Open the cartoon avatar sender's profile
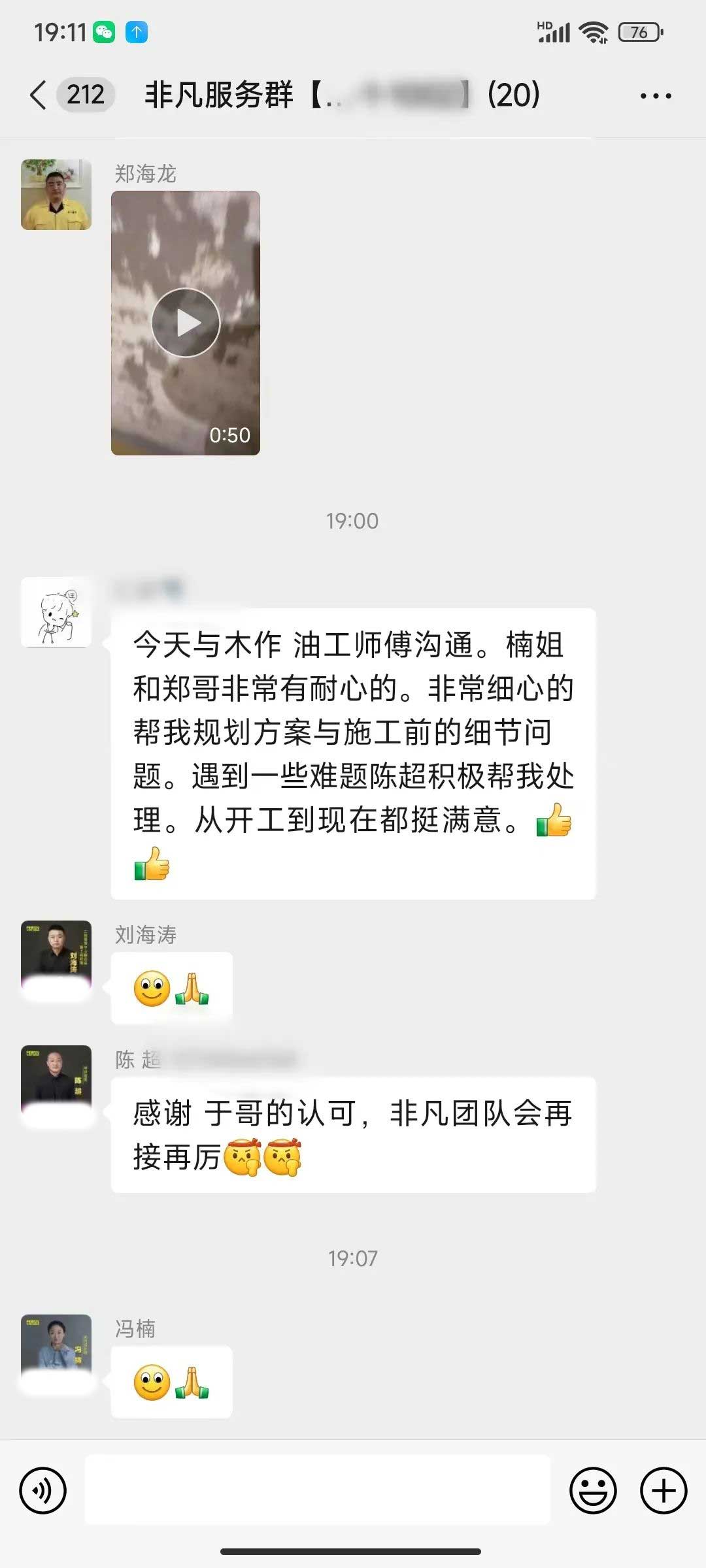Image resolution: width=706 pixels, height=1568 pixels. tap(56, 612)
